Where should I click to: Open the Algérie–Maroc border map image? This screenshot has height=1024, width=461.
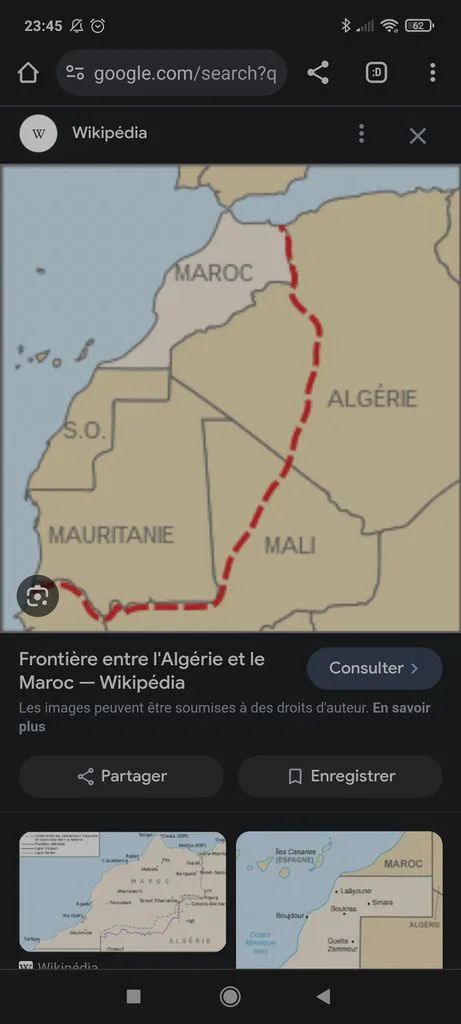pyautogui.click(x=230, y=398)
